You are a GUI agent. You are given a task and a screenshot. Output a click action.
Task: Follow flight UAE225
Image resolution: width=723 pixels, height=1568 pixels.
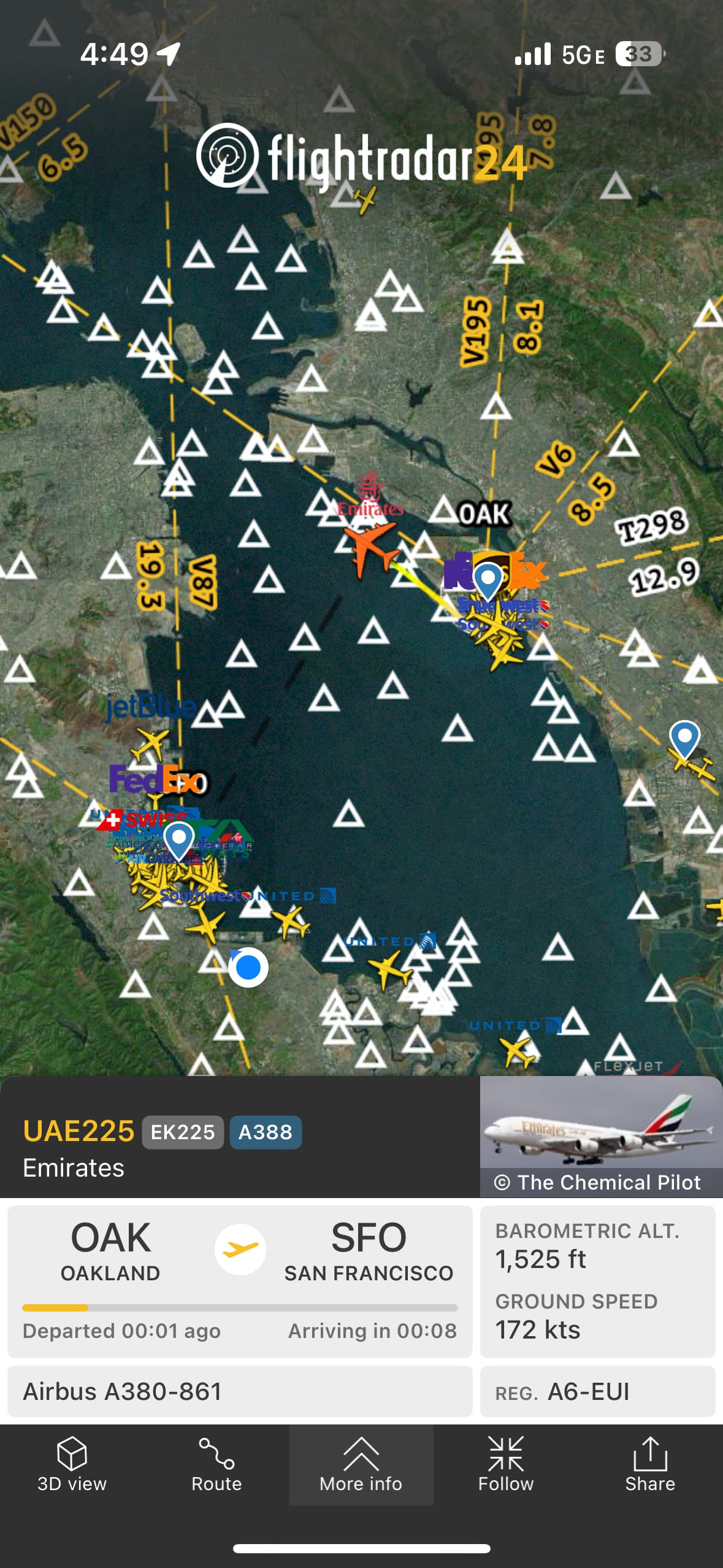tap(506, 1464)
